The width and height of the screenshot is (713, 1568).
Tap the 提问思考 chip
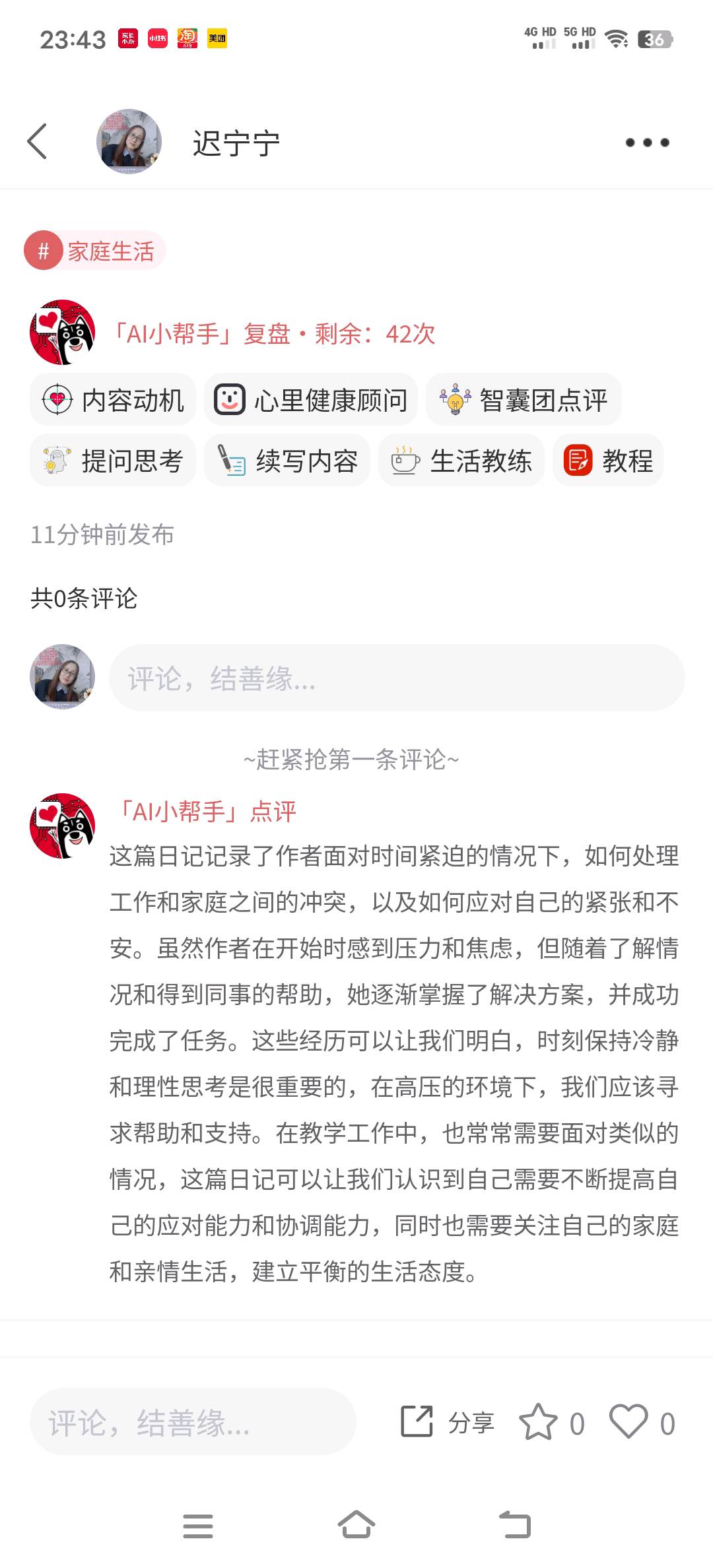tap(113, 461)
